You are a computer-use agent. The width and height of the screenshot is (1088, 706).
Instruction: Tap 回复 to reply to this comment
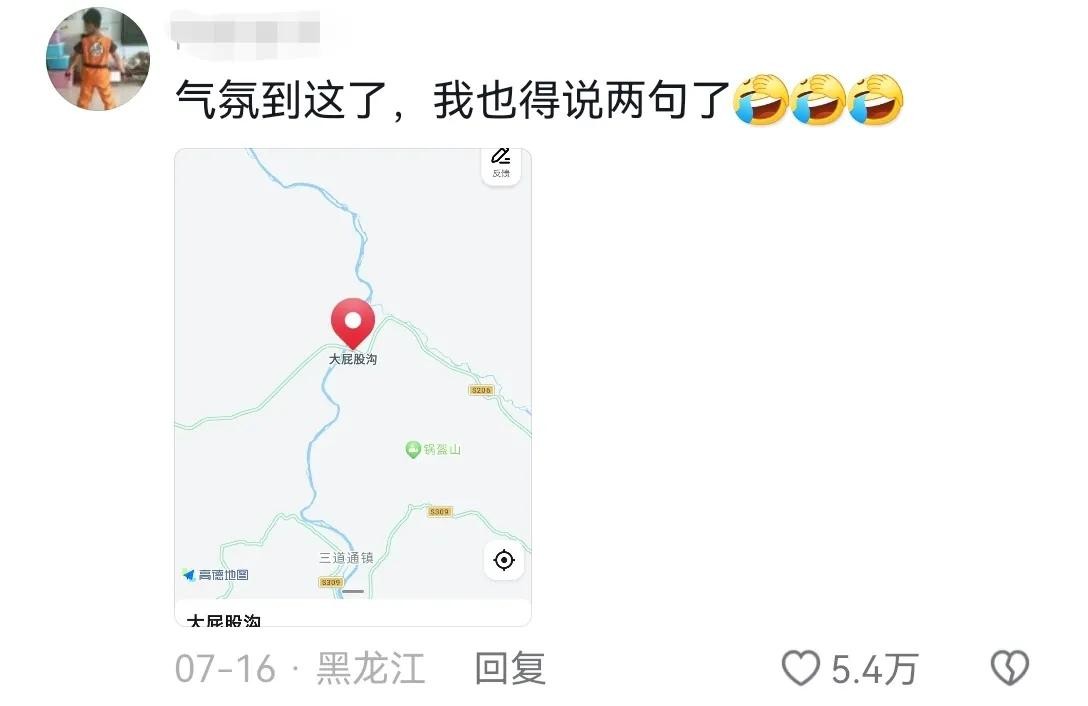510,668
